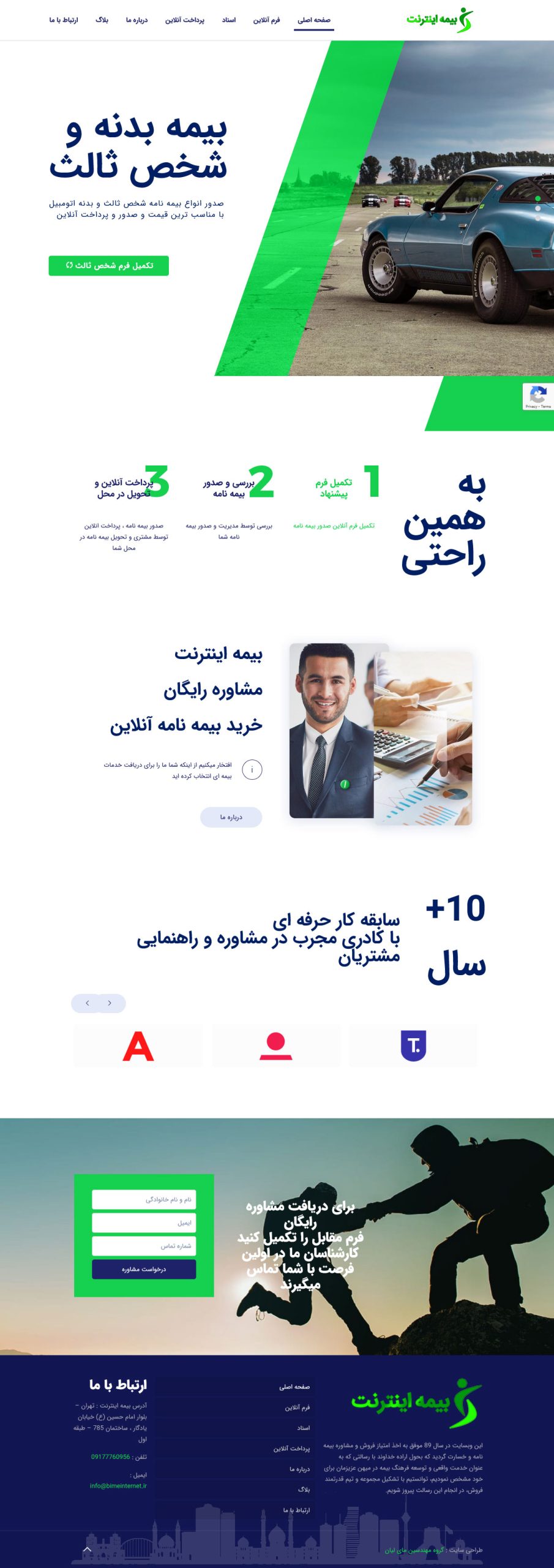Open the پرداخت آنلاین link in the footer
The height and width of the screenshot is (1568, 554).
pos(291,1449)
